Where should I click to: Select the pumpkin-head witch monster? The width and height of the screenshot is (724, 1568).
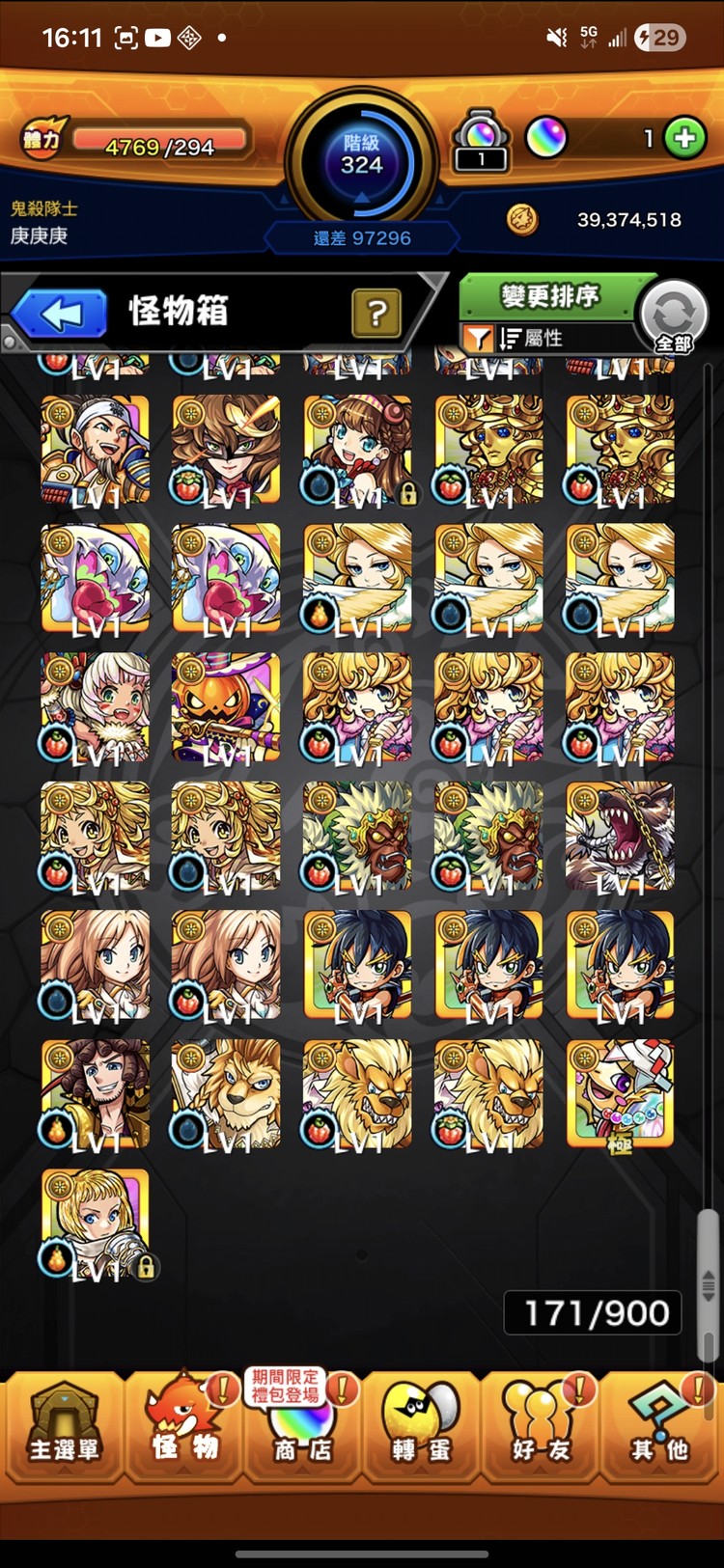(x=227, y=707)
